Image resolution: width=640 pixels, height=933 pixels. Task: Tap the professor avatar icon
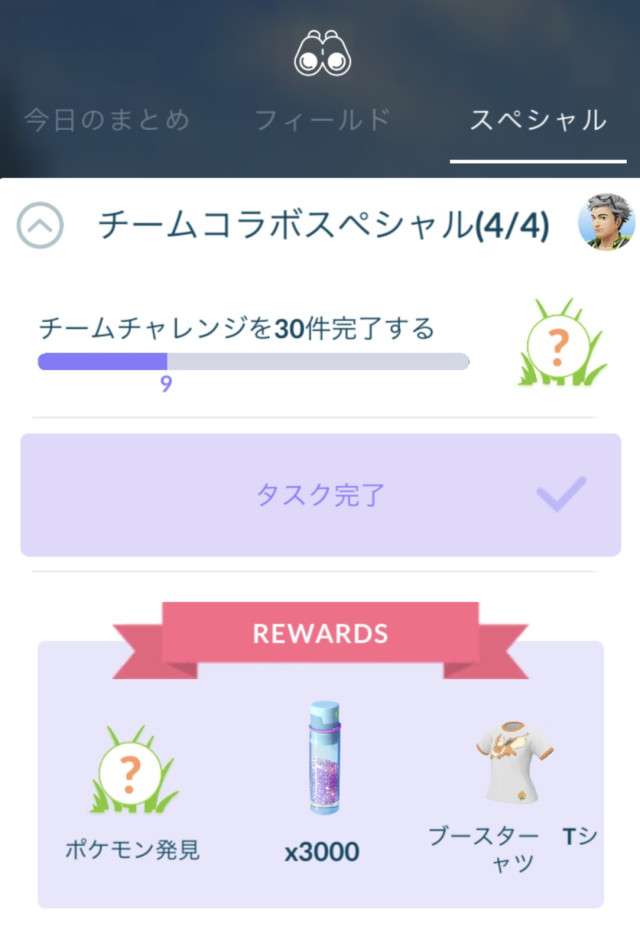[606, 223]
